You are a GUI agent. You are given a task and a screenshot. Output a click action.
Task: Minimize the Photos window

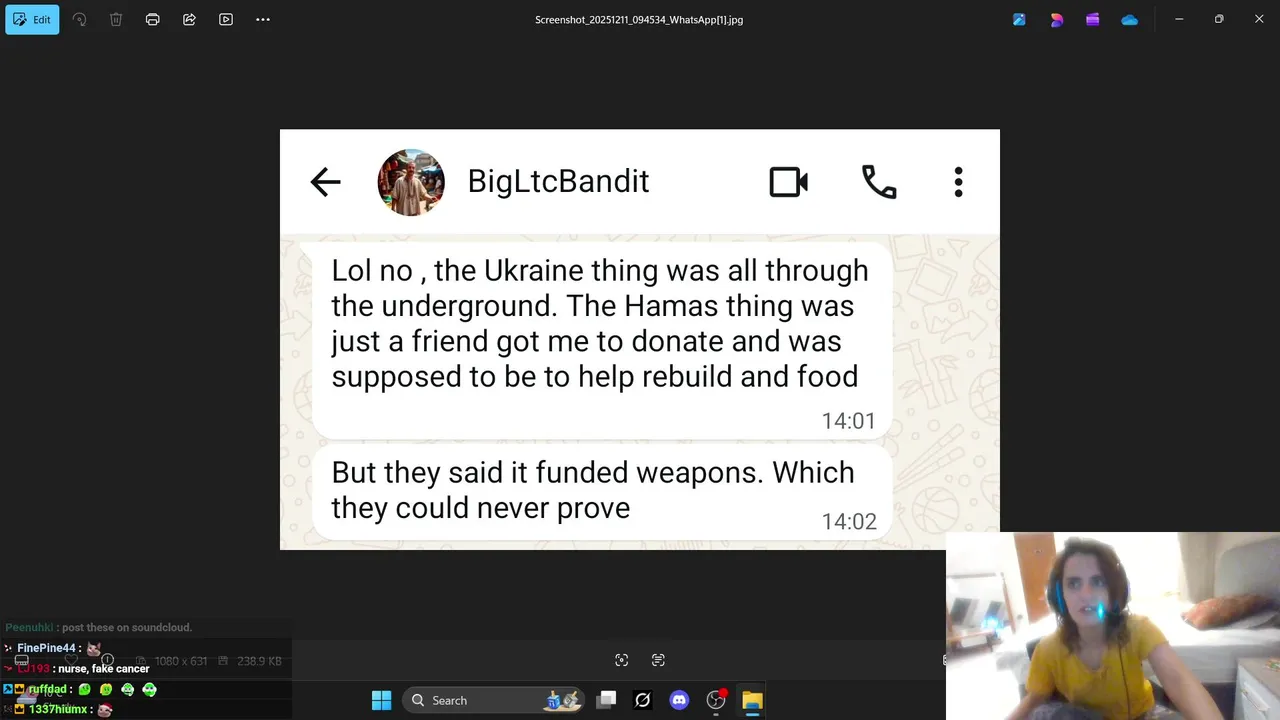[1179, 19]
